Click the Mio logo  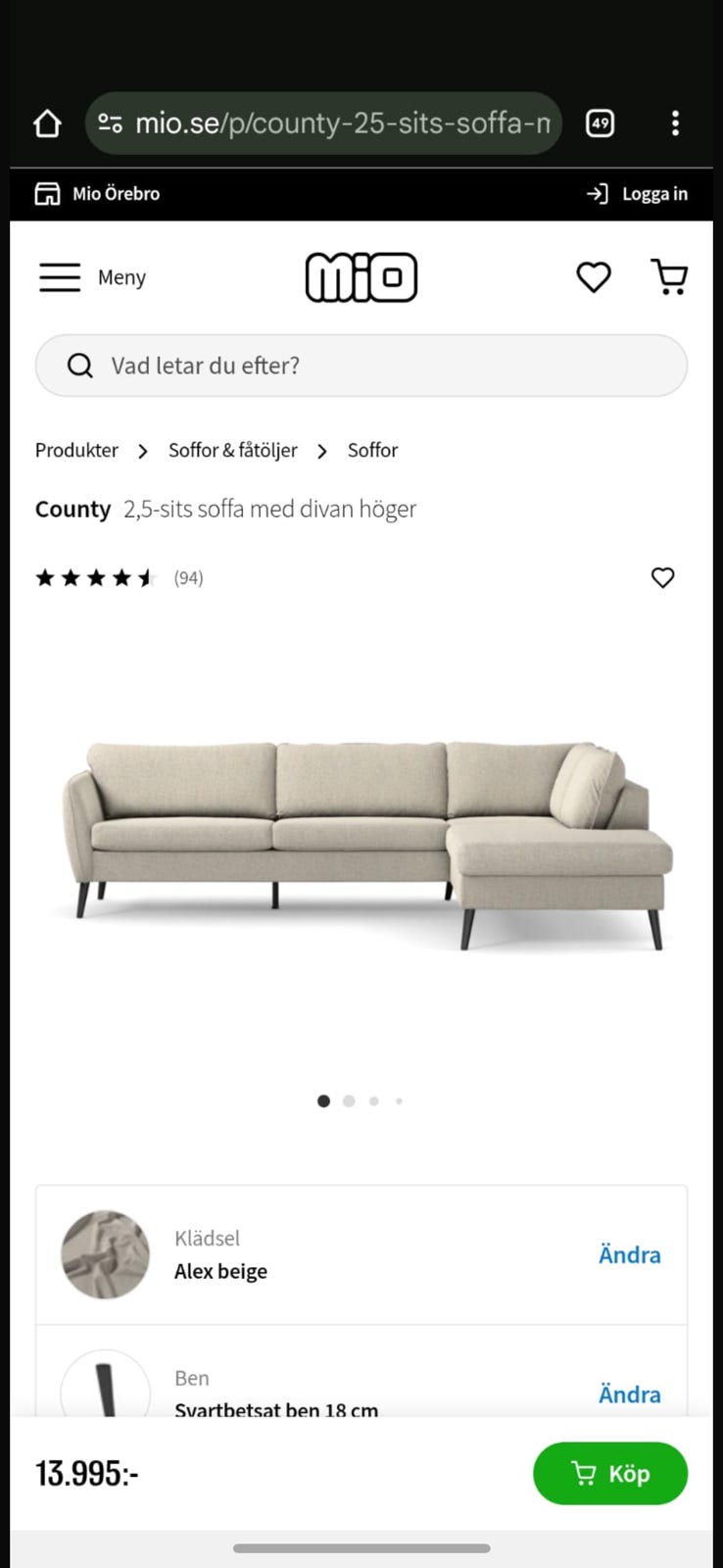point(361,277)
